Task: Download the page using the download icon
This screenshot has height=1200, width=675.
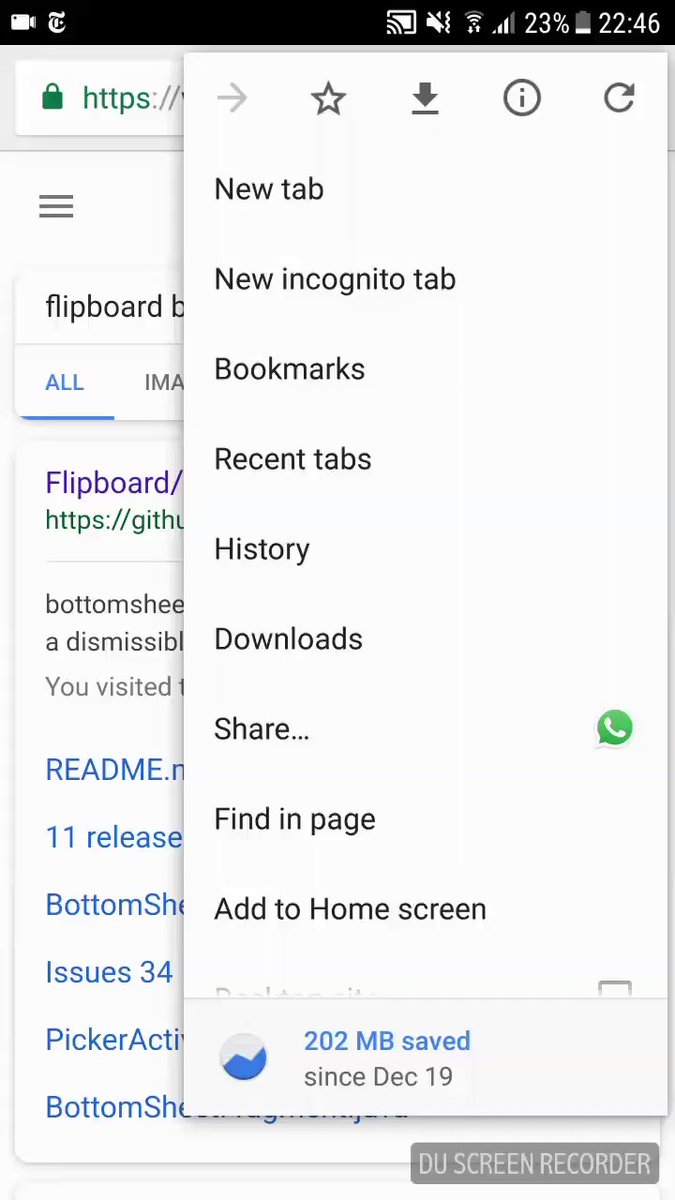Action: tap(425, 98)
